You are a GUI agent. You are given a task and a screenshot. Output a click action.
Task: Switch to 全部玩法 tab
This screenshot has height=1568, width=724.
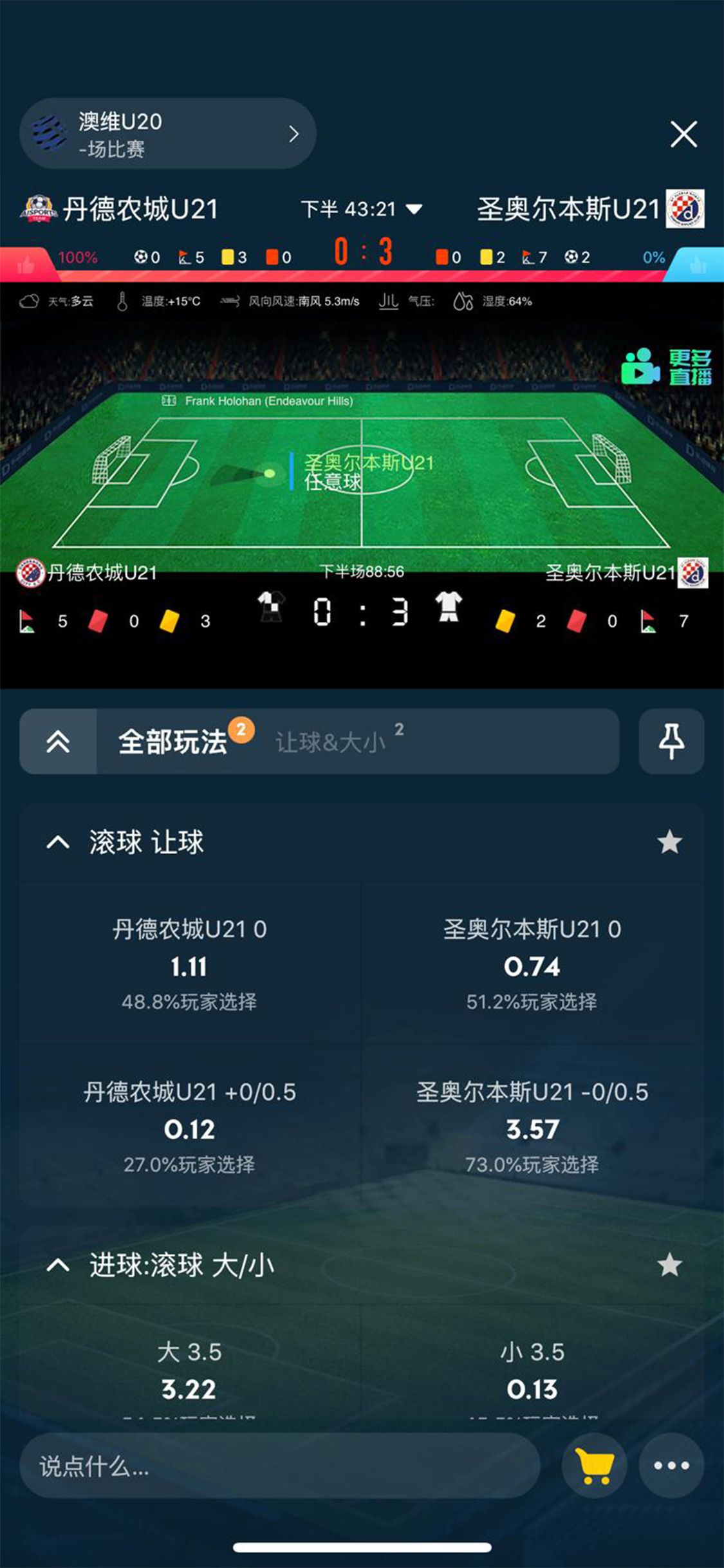tap(174, 742)
